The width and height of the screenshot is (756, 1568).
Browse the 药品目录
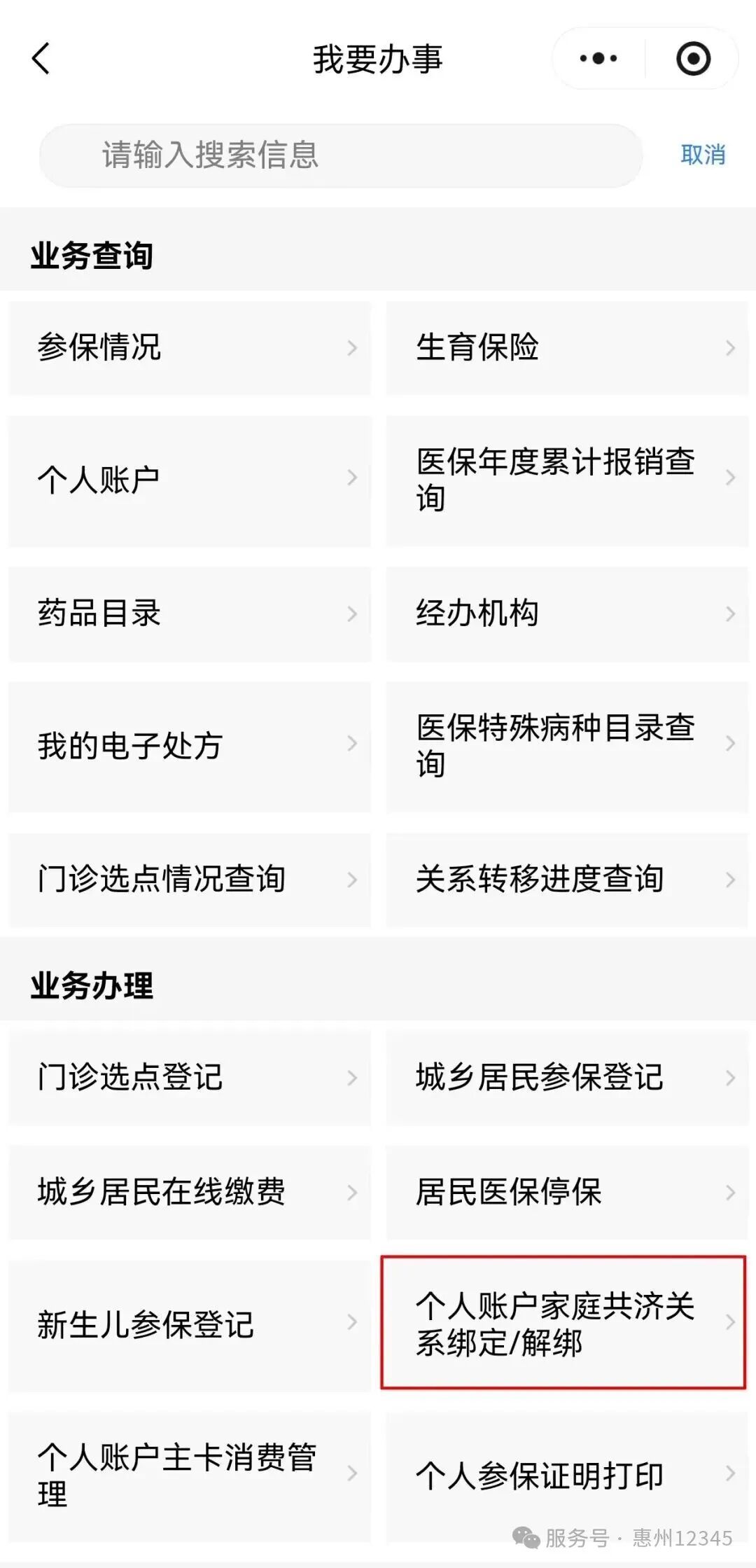tap(190, 614)
